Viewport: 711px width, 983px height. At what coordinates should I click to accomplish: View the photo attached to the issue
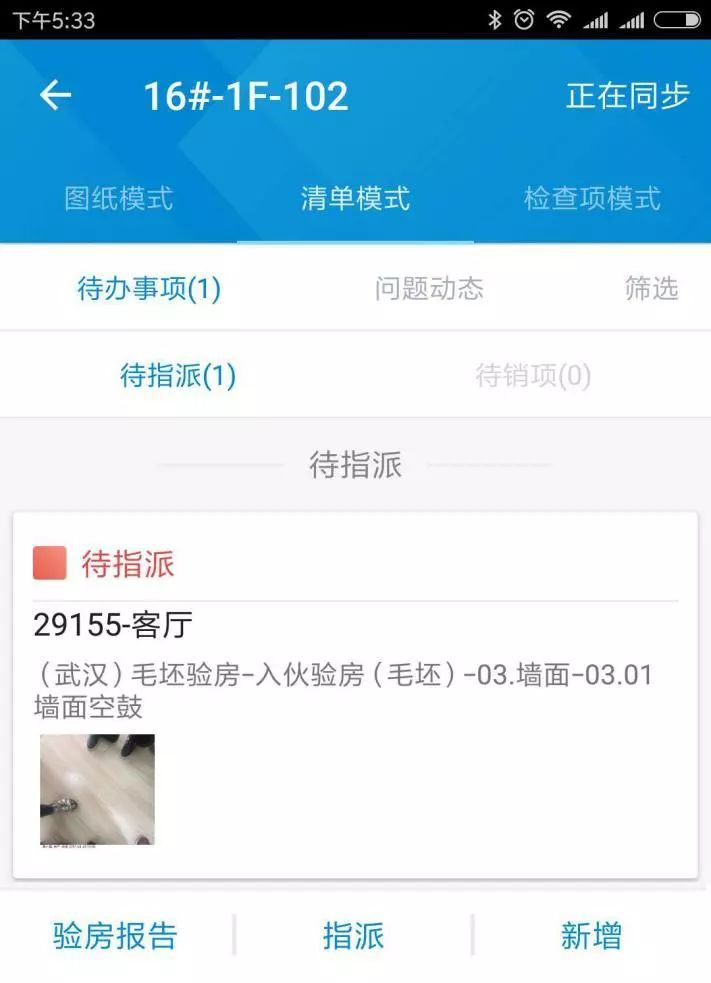(x=97, y=790)
